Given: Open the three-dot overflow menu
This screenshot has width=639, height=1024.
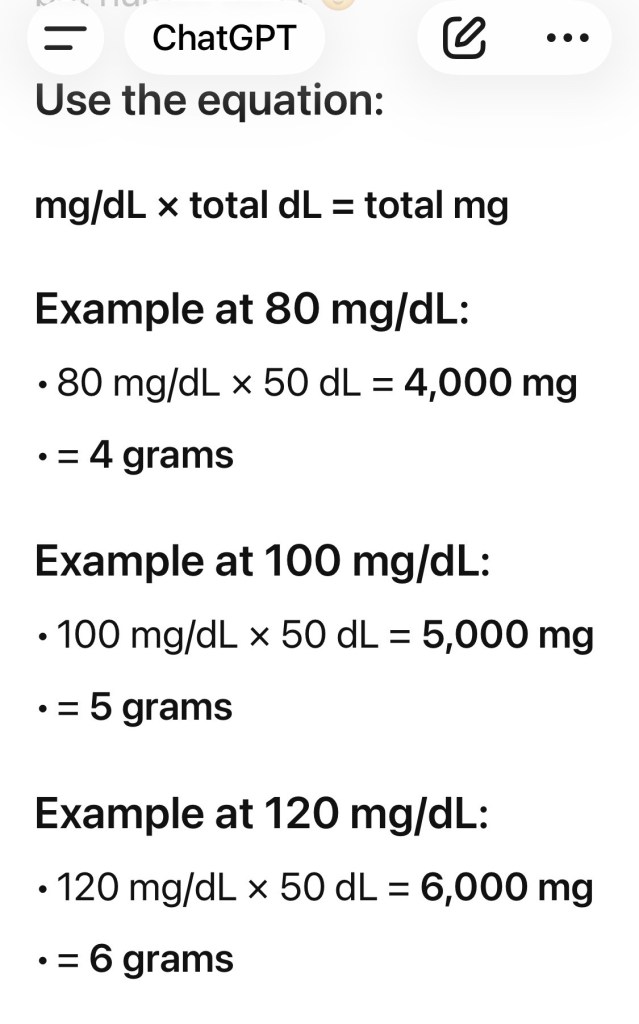Looking at the screenshot, I should 567,40.
